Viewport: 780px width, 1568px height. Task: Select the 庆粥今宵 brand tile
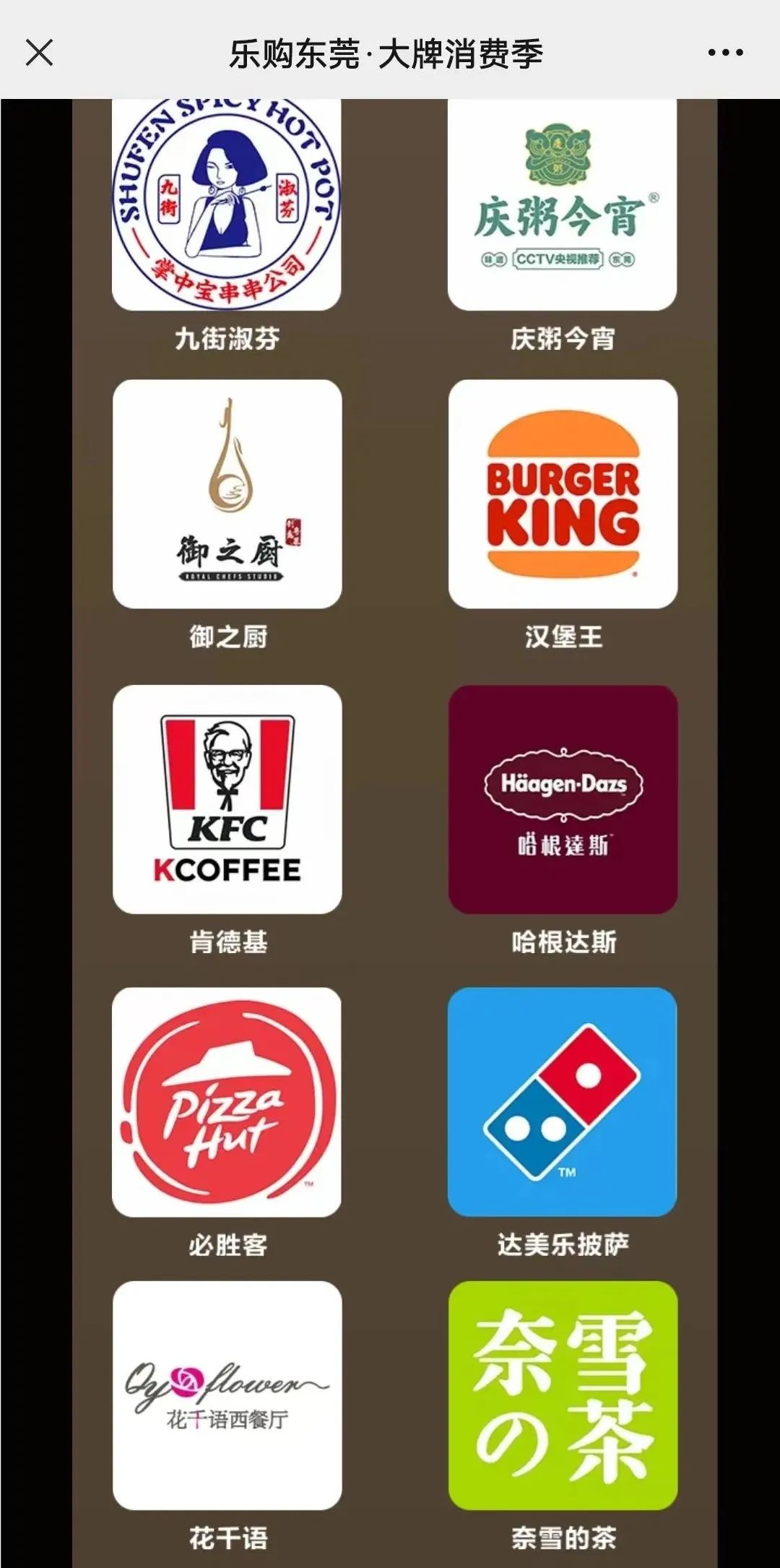(562, 205)
